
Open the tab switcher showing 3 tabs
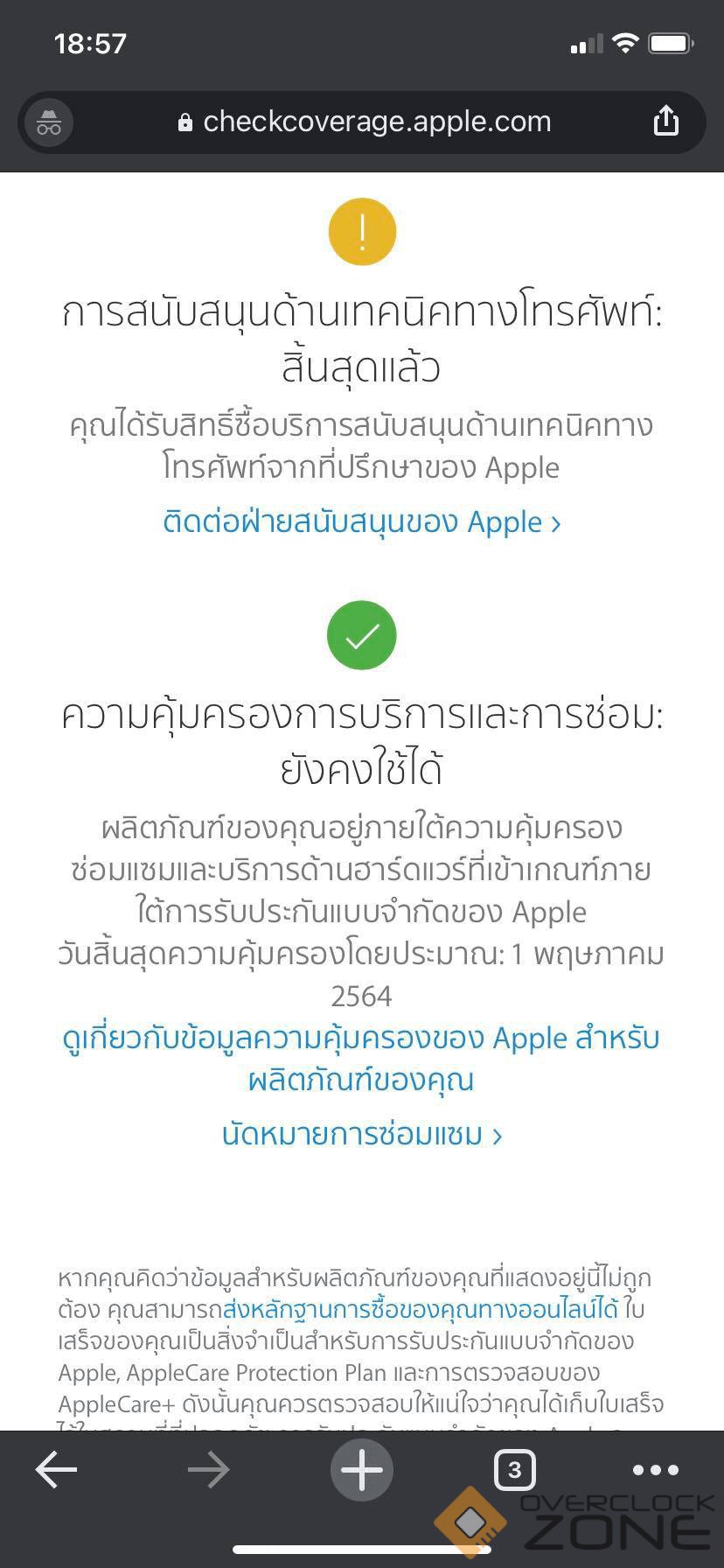tap(515, 1471)
